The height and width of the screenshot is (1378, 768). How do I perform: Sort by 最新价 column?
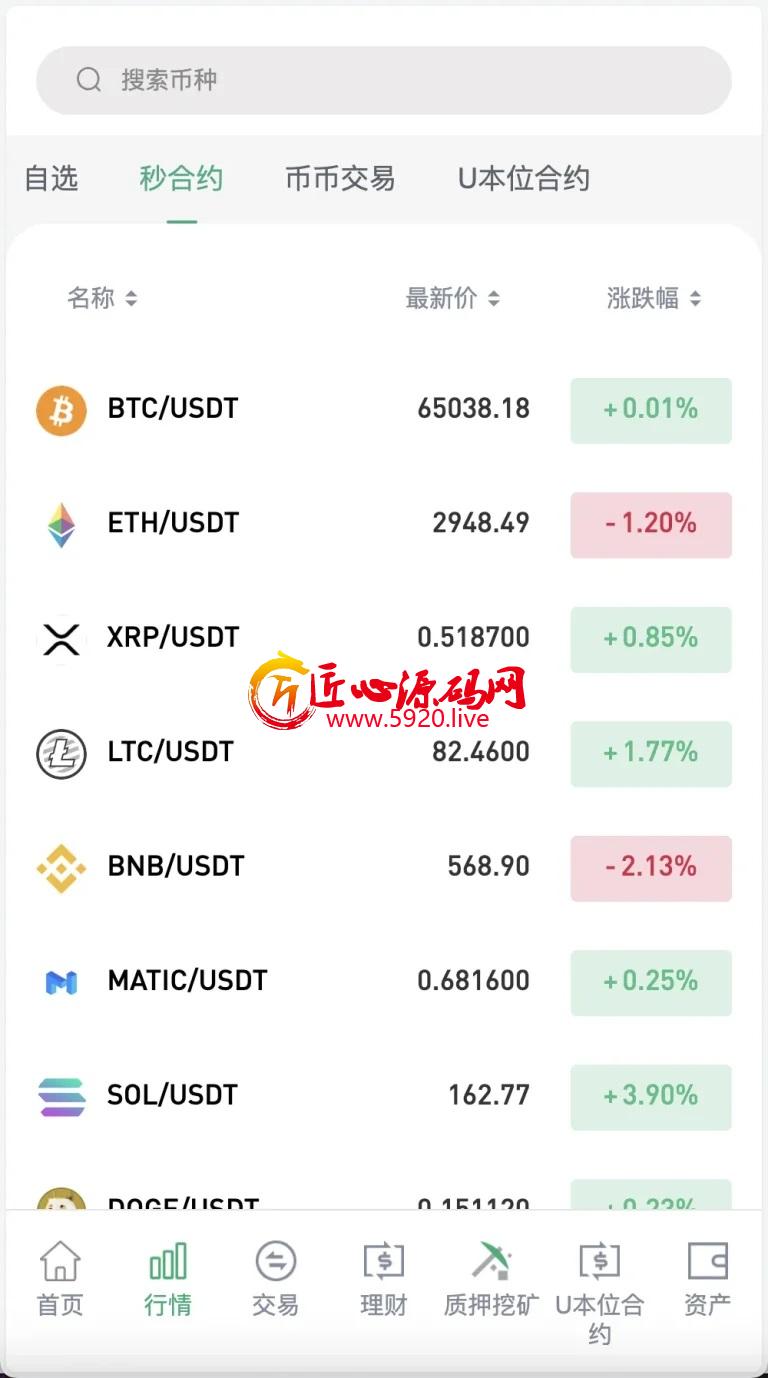pos(452,298)
